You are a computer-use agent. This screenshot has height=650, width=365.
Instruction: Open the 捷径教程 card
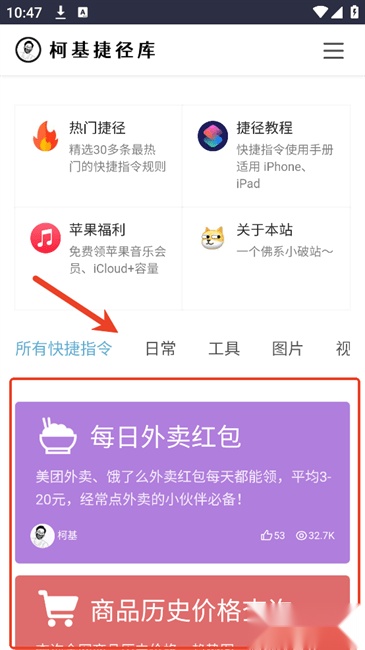(266, 156)
